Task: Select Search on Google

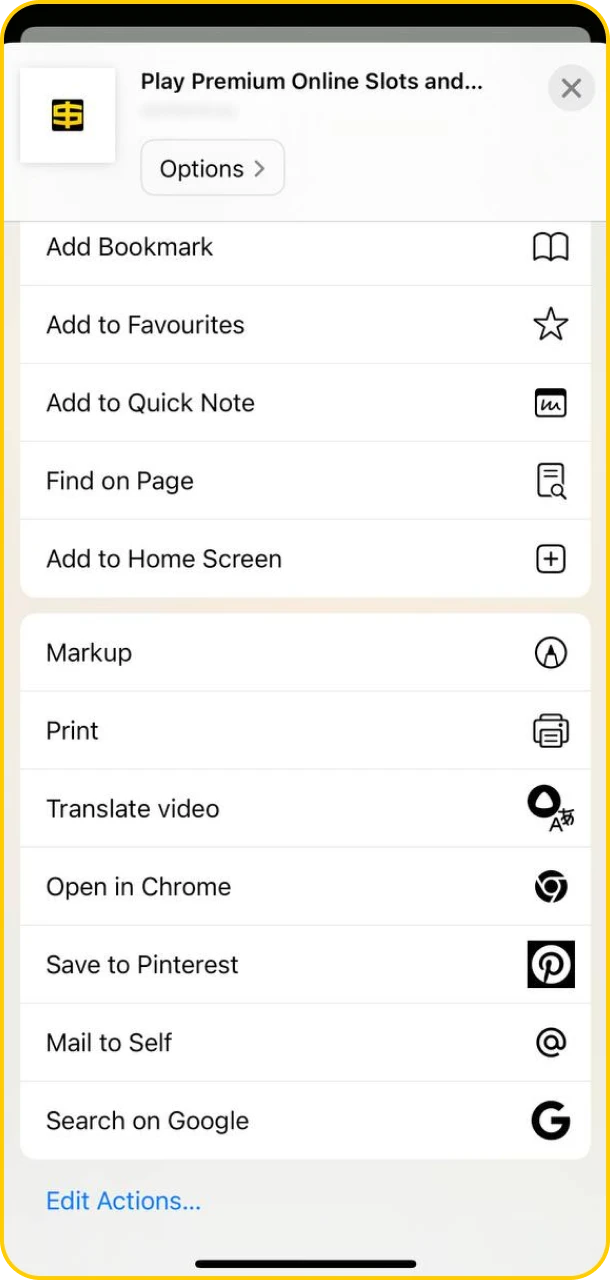Action: point(305,1121)
